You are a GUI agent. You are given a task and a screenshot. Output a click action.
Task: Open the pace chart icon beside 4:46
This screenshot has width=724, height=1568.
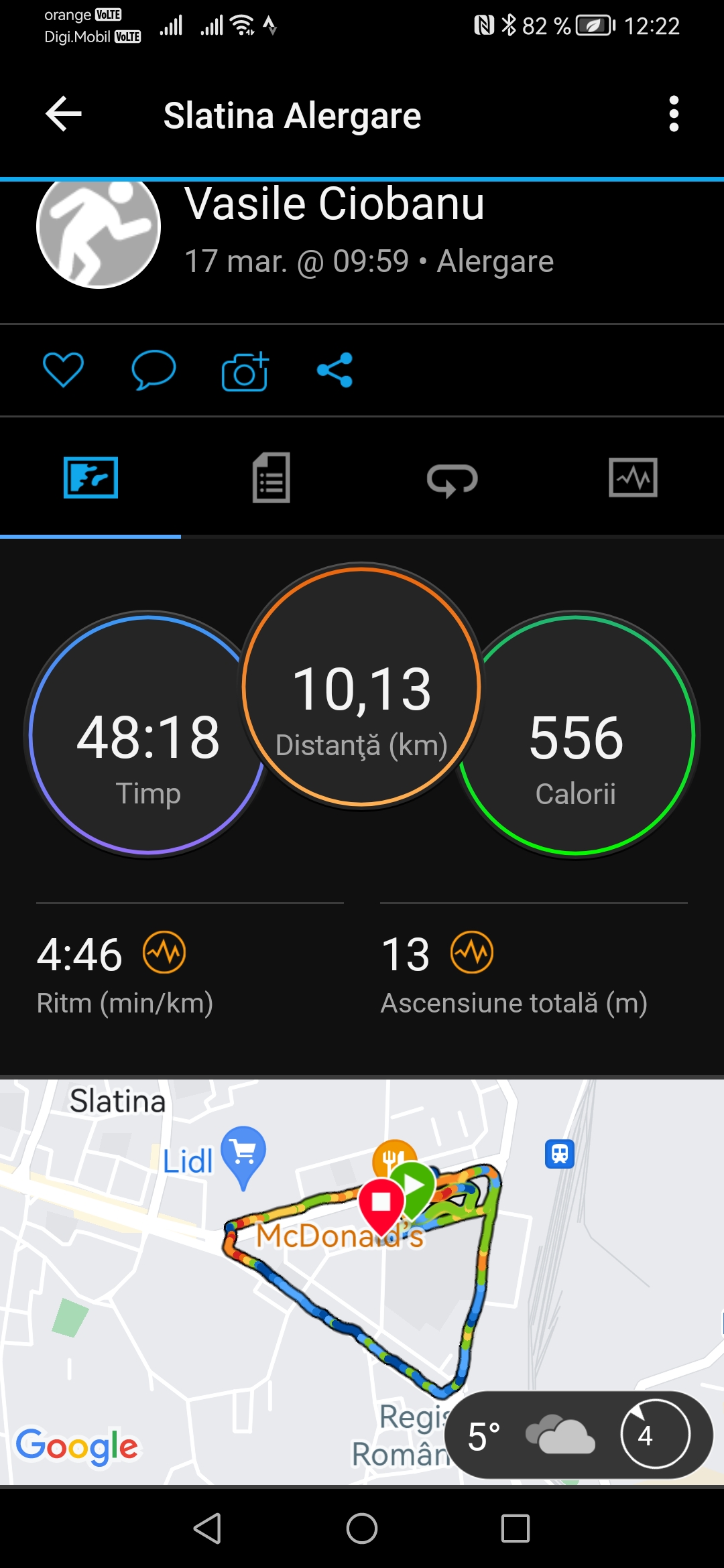pyautogui.click(x=164, y=952)
